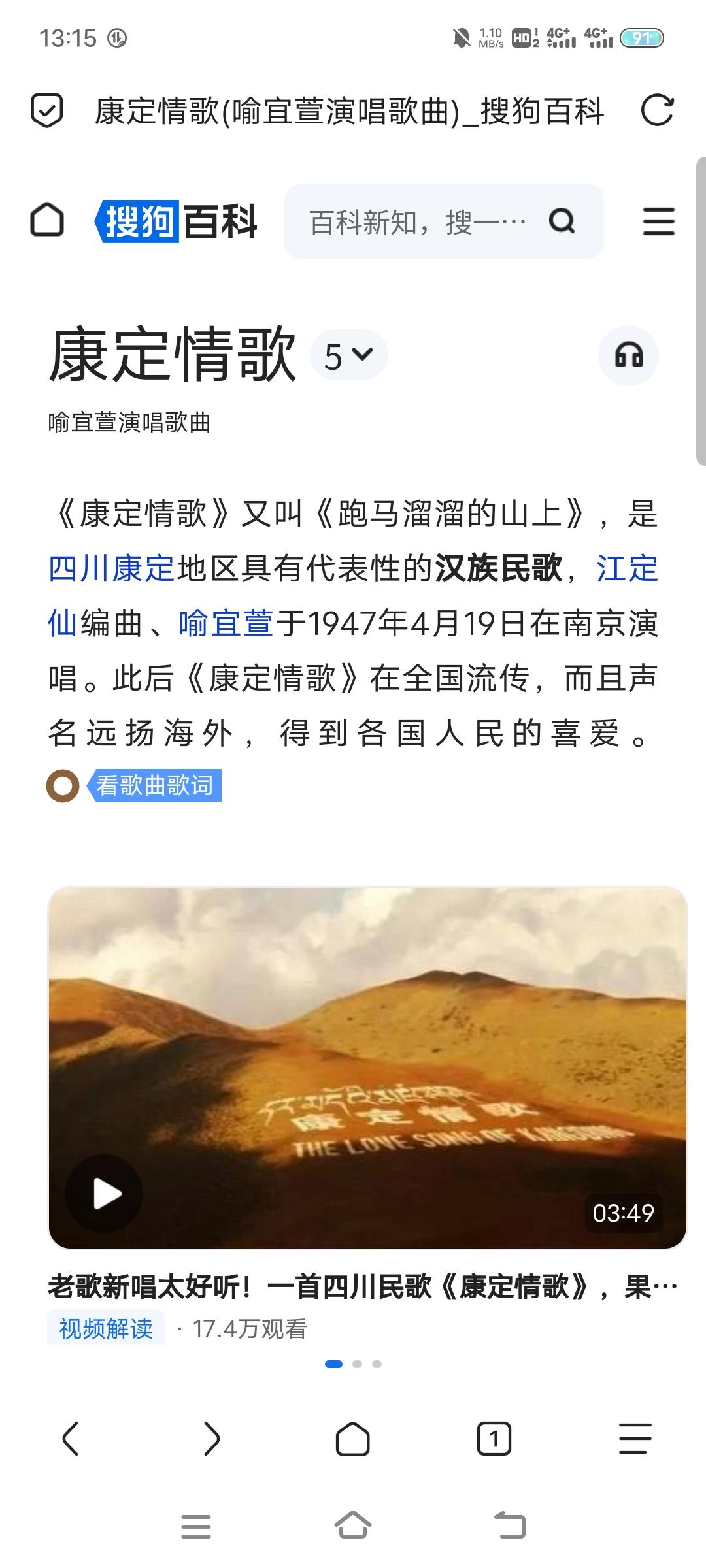The image size is (706, 1568).
Task: Go back with browser back arrow
Action: [x=70, y=1439]
